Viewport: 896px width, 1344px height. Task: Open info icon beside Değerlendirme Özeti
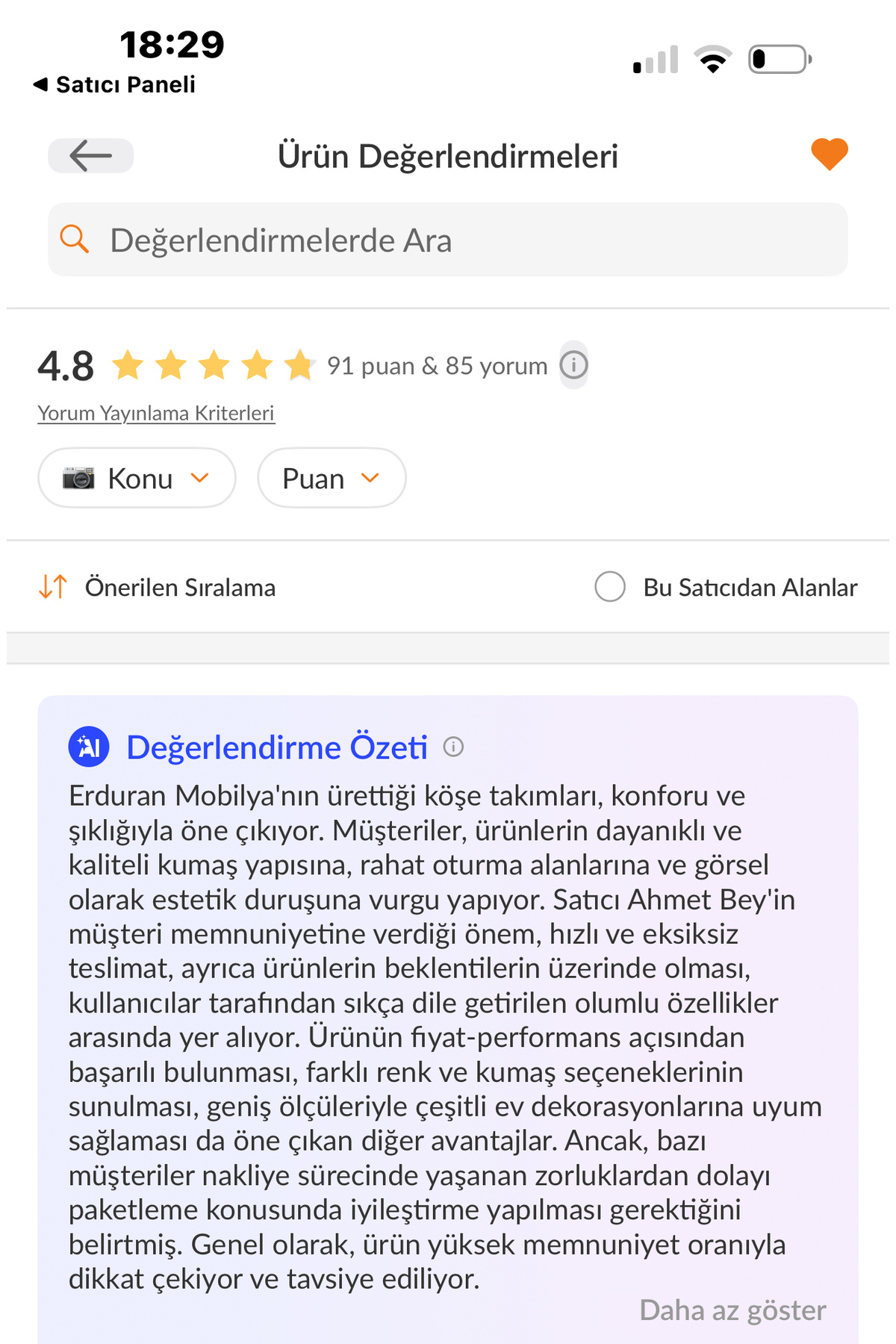coord(453,747)
